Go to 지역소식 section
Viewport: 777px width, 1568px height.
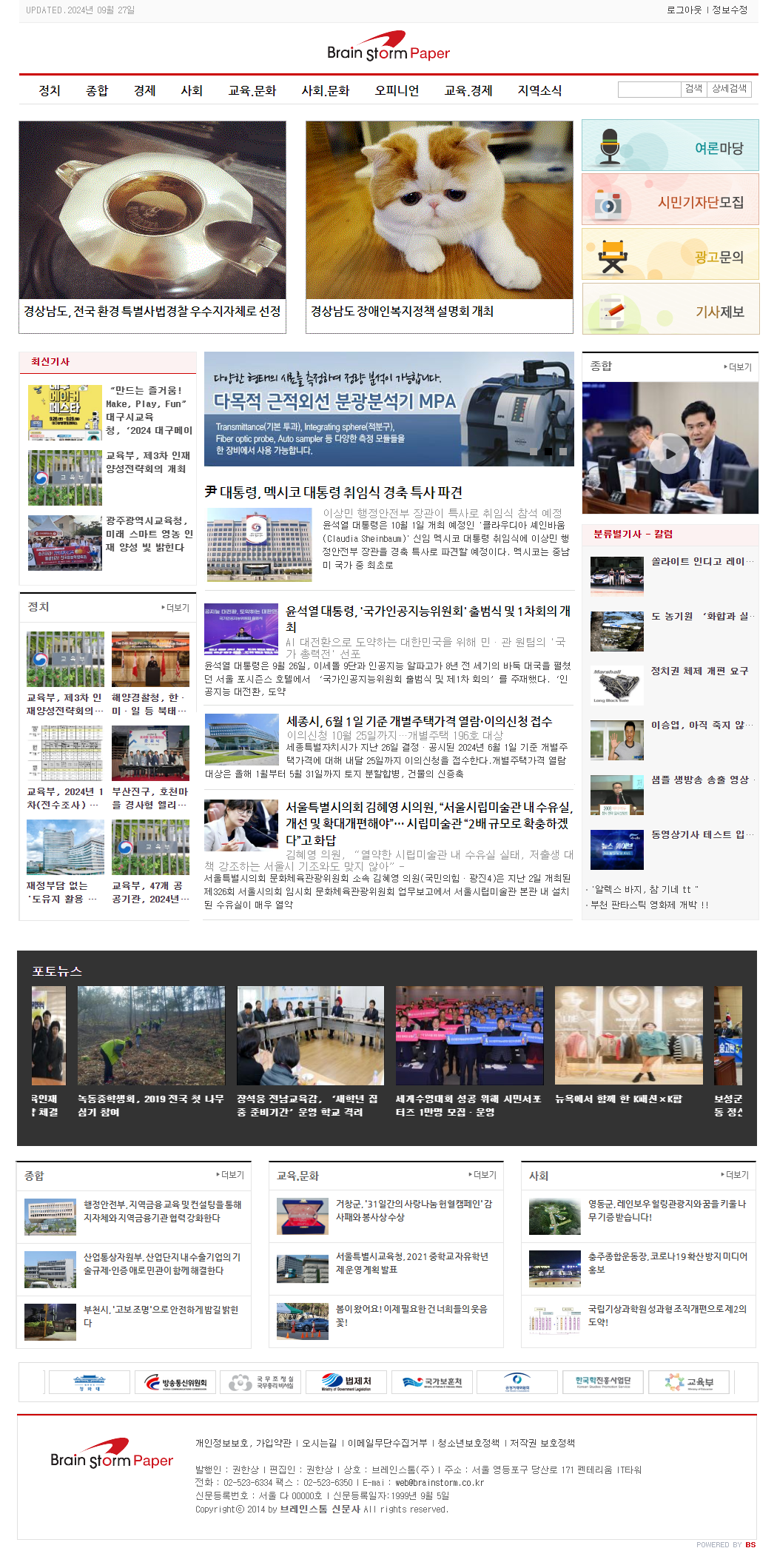[x=539, y=90]
